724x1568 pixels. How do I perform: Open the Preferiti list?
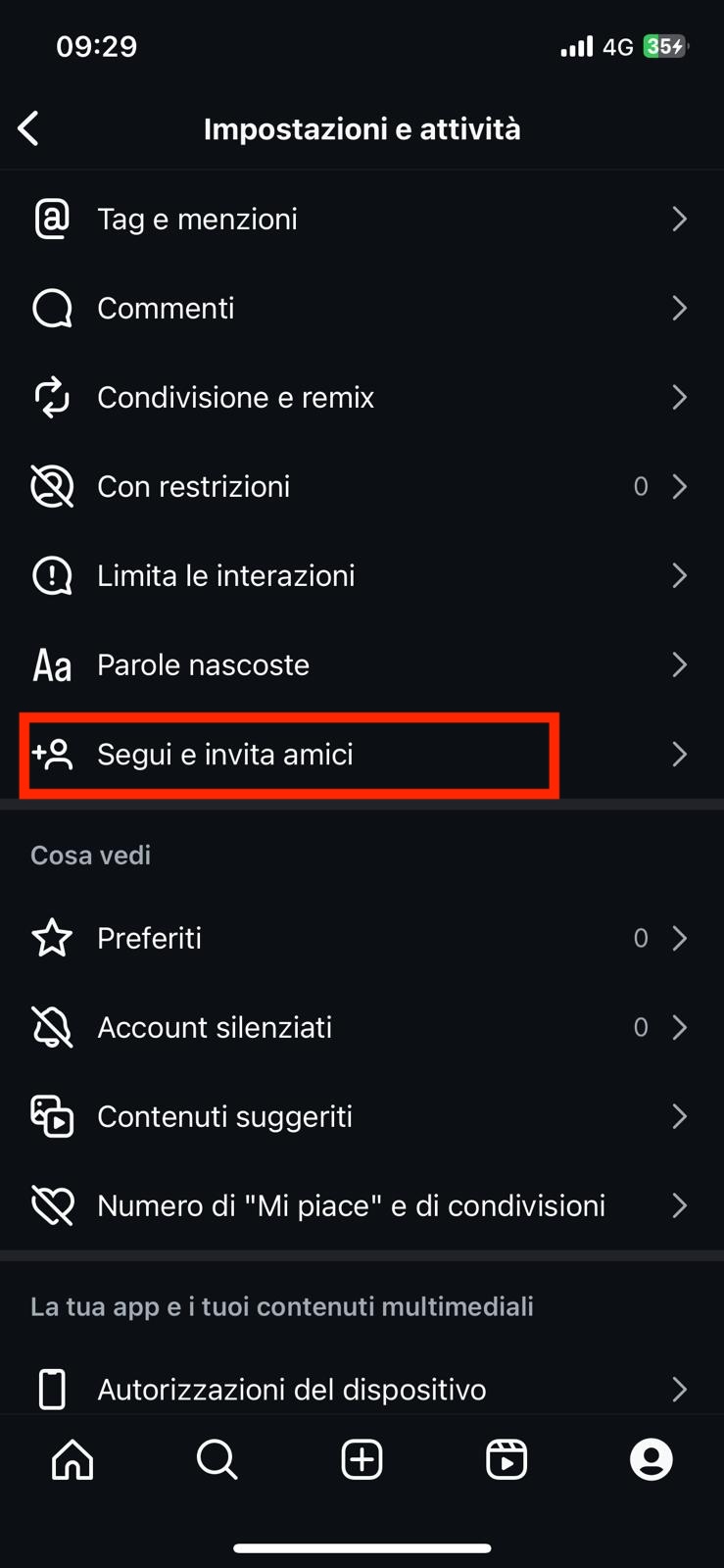(x=362, y=938)
